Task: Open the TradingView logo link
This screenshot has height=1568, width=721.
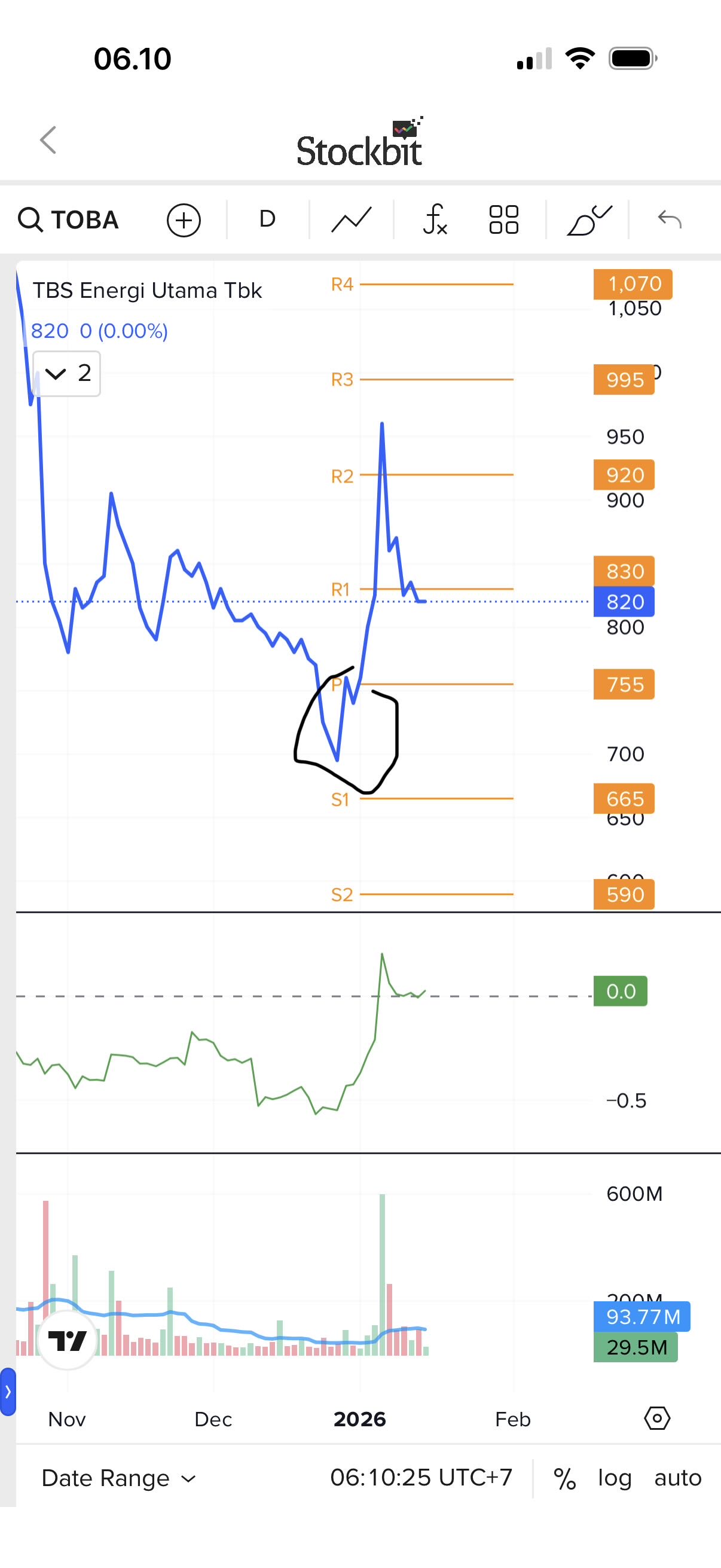Action: click(68, 1340)
